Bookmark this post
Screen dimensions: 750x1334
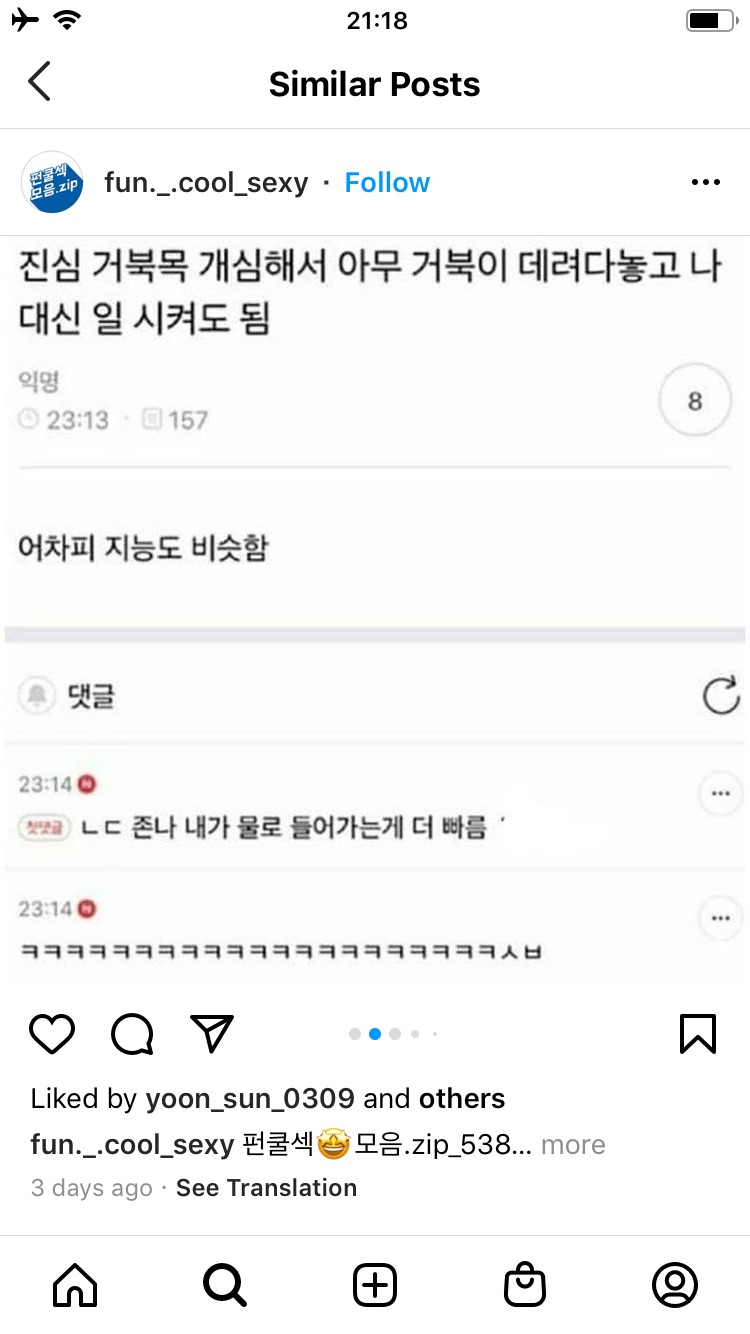coord(697,1034)
